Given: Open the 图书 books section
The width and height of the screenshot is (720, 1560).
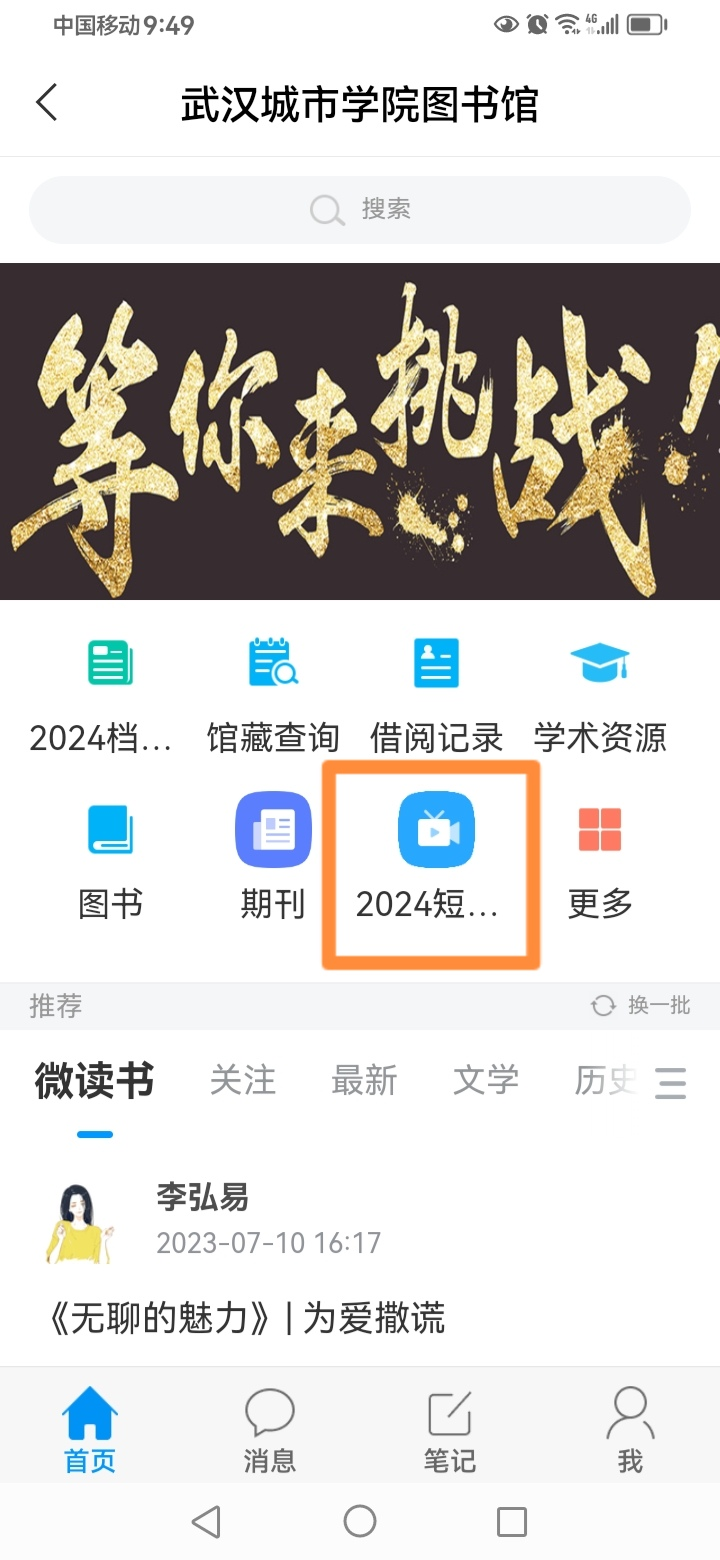Looking at the screenshot, I should [x=109, y=858].
